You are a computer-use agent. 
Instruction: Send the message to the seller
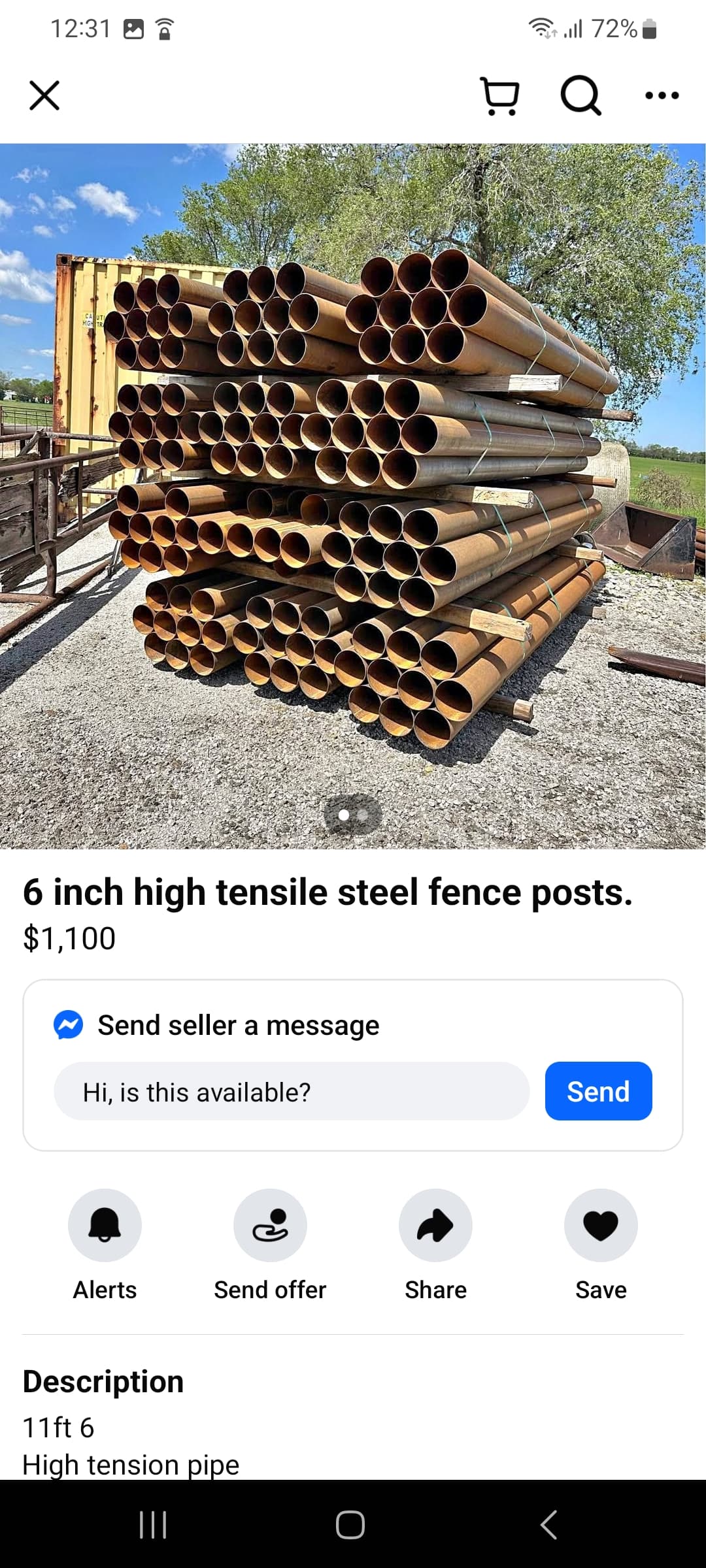pyautogui.click(x=598, y=1092)
